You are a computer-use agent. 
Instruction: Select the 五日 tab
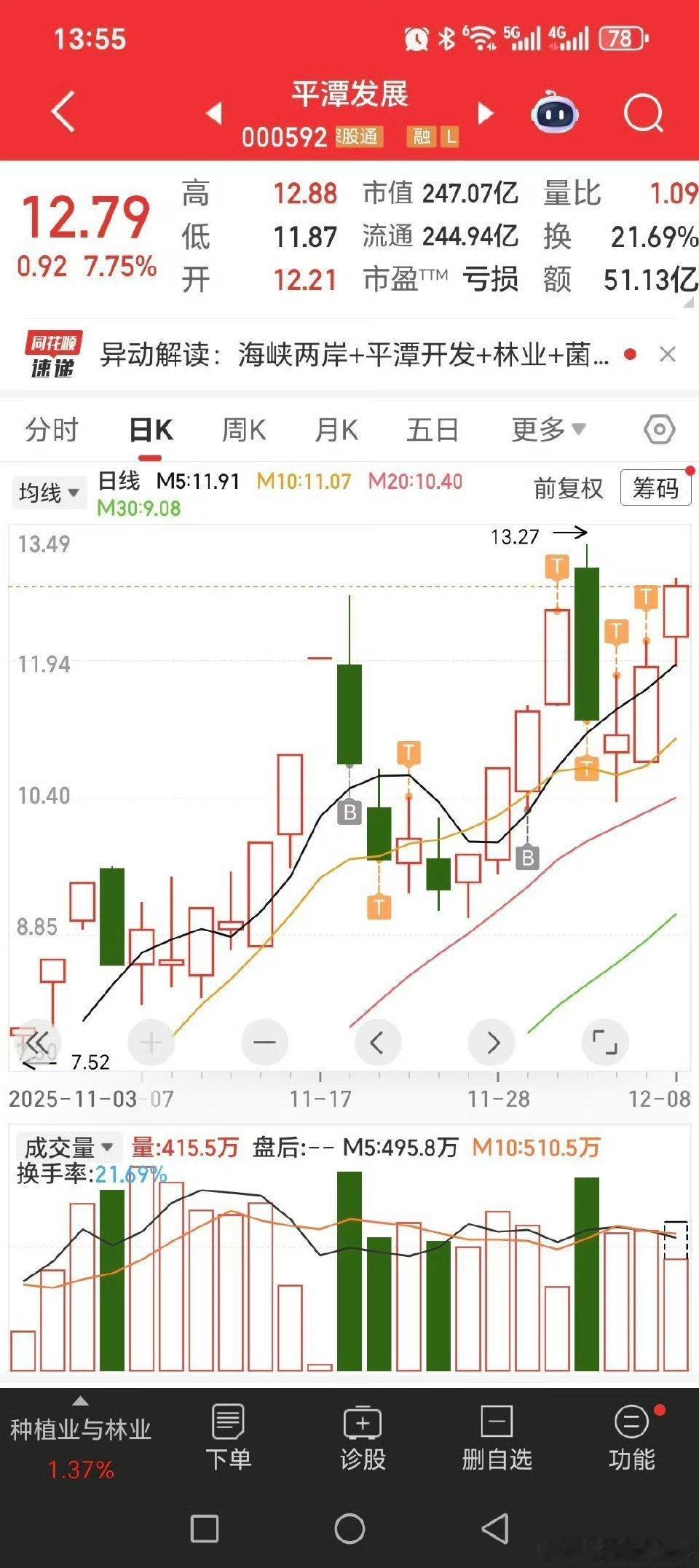(x=433, y=430)
